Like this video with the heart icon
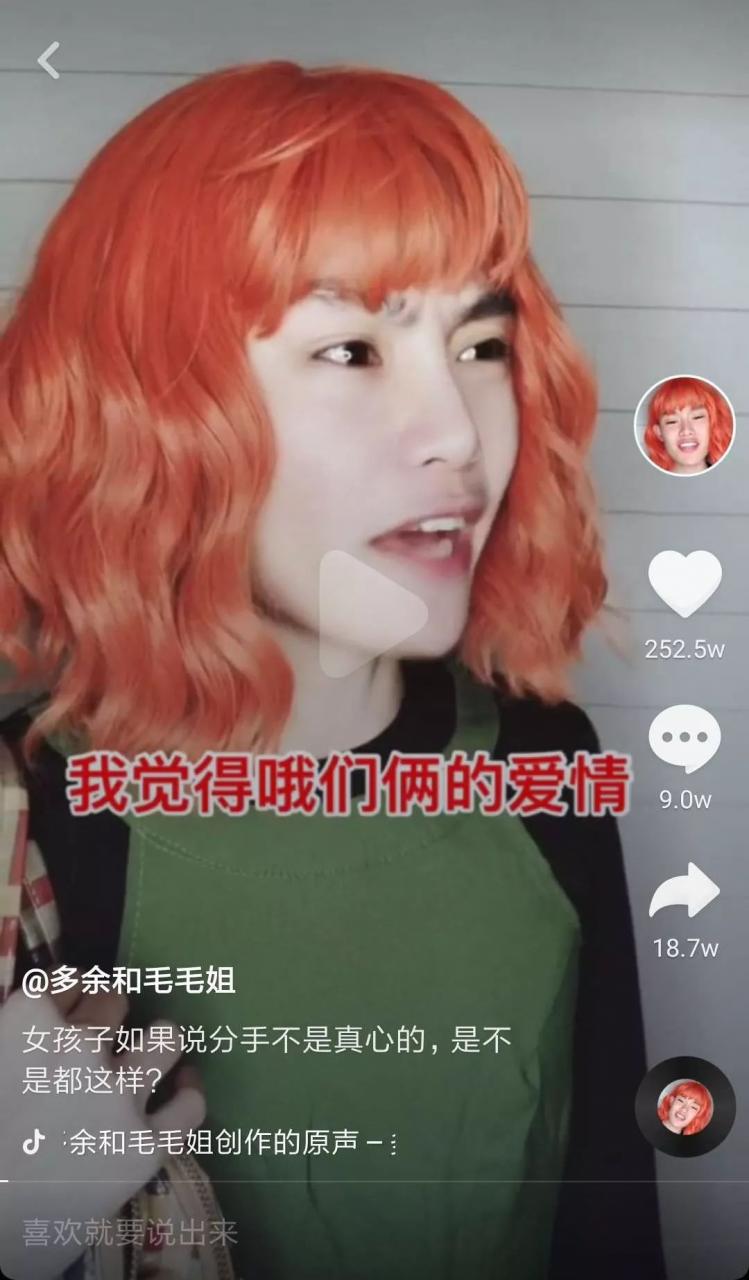 click(x=684, y=583)
